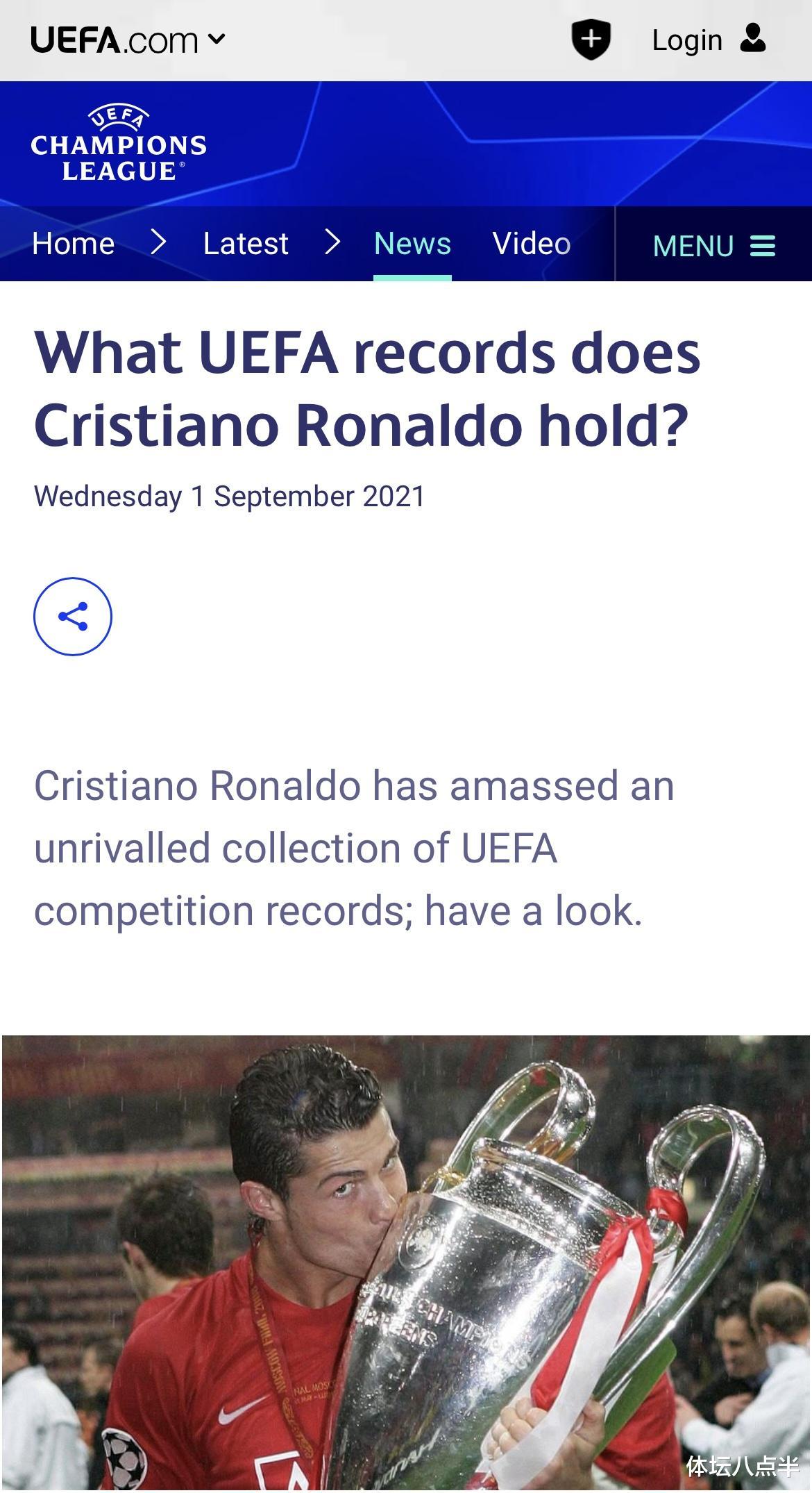Share this Ronaldo records article
Screen dimensions: 812x1493
[73, 616]
